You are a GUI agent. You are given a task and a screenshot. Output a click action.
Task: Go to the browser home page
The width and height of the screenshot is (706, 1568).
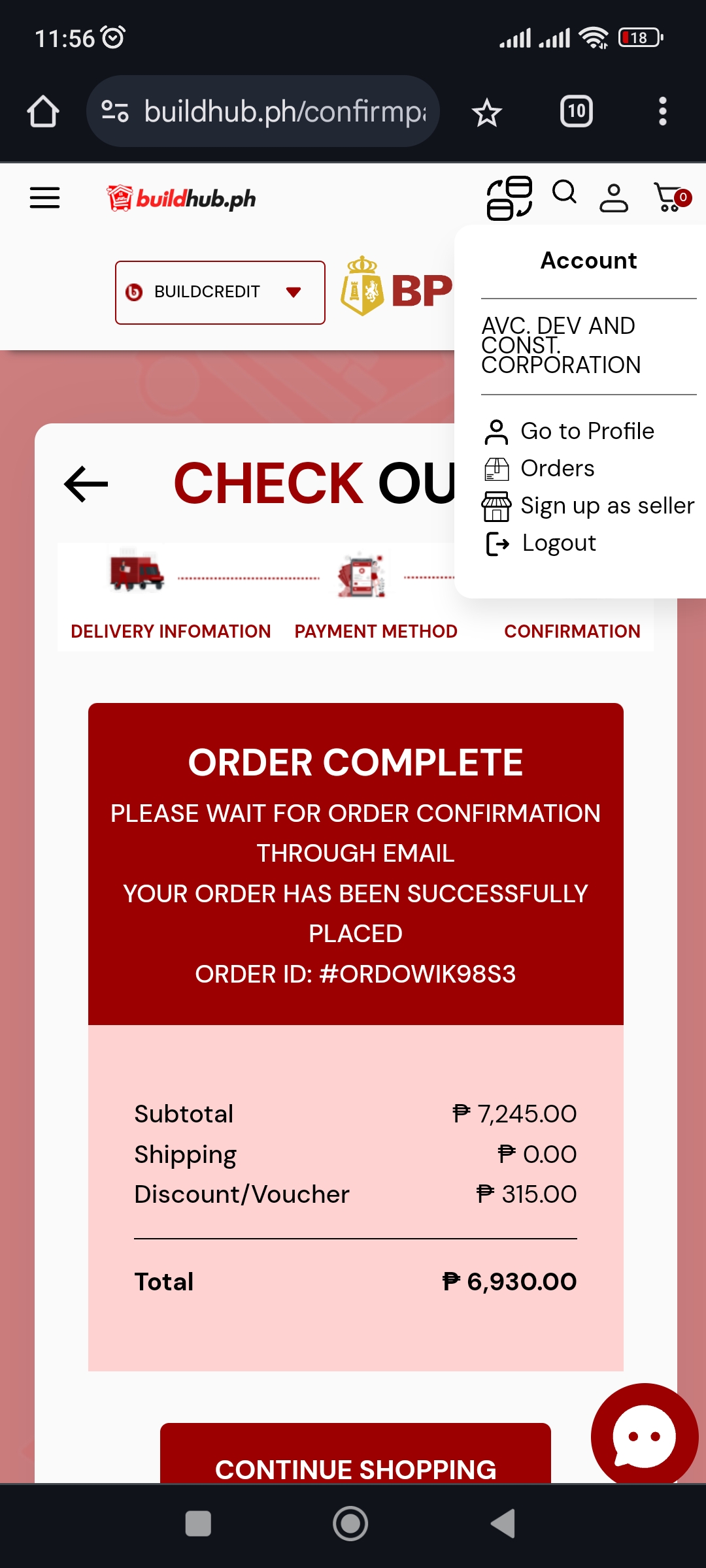[43, 111]
